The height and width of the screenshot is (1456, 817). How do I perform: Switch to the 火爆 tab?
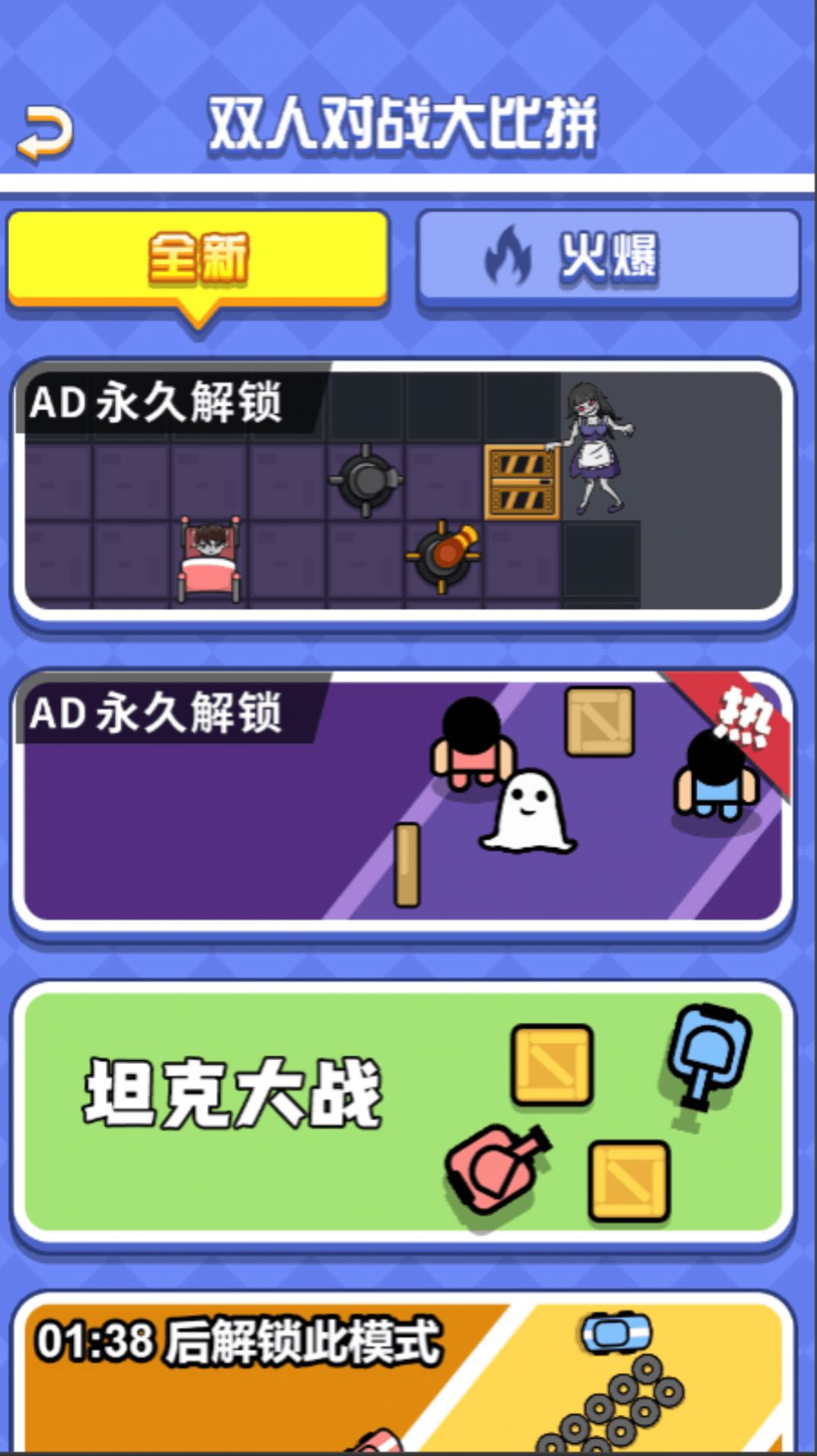pos(608,259)
